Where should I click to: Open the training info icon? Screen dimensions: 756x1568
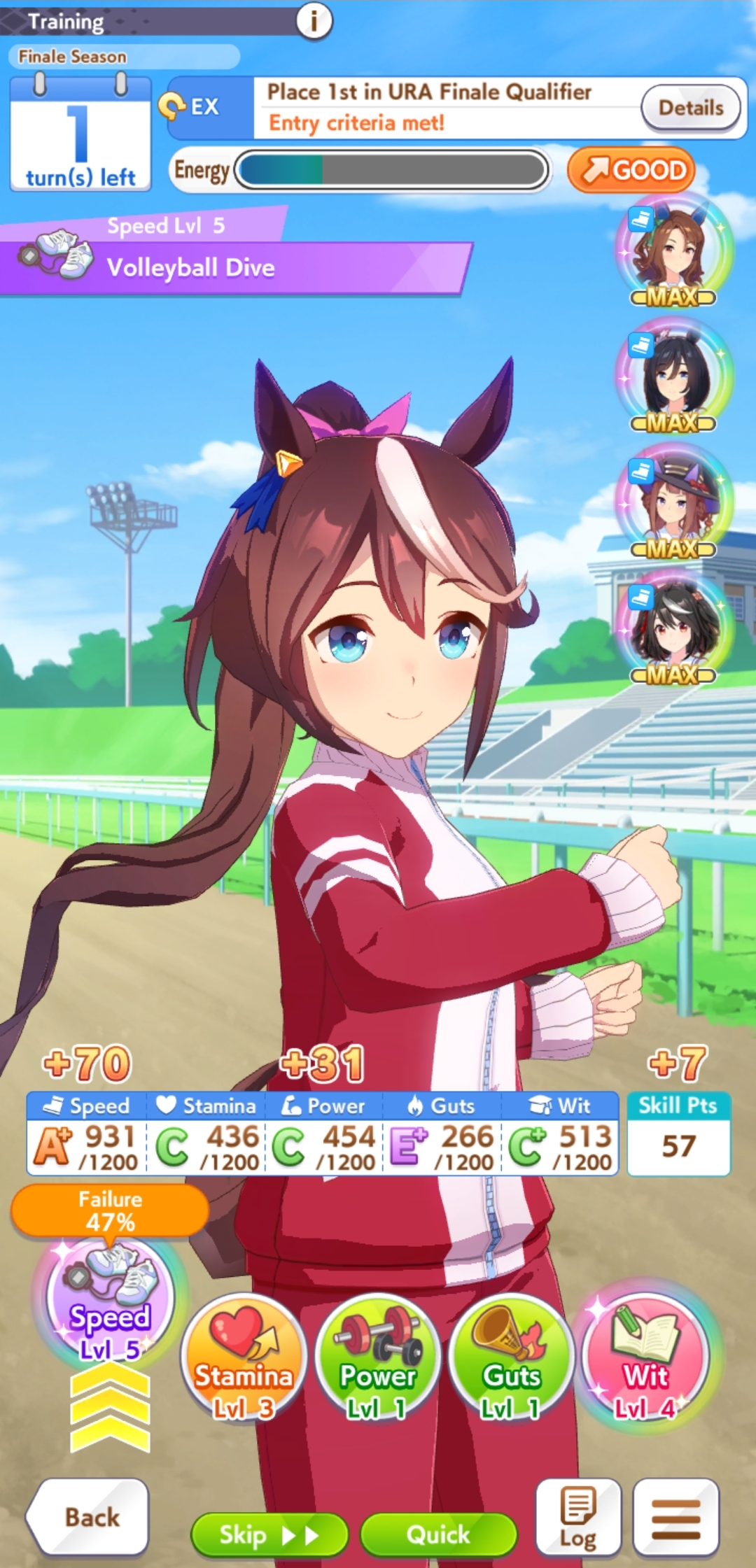click(314, 20)
